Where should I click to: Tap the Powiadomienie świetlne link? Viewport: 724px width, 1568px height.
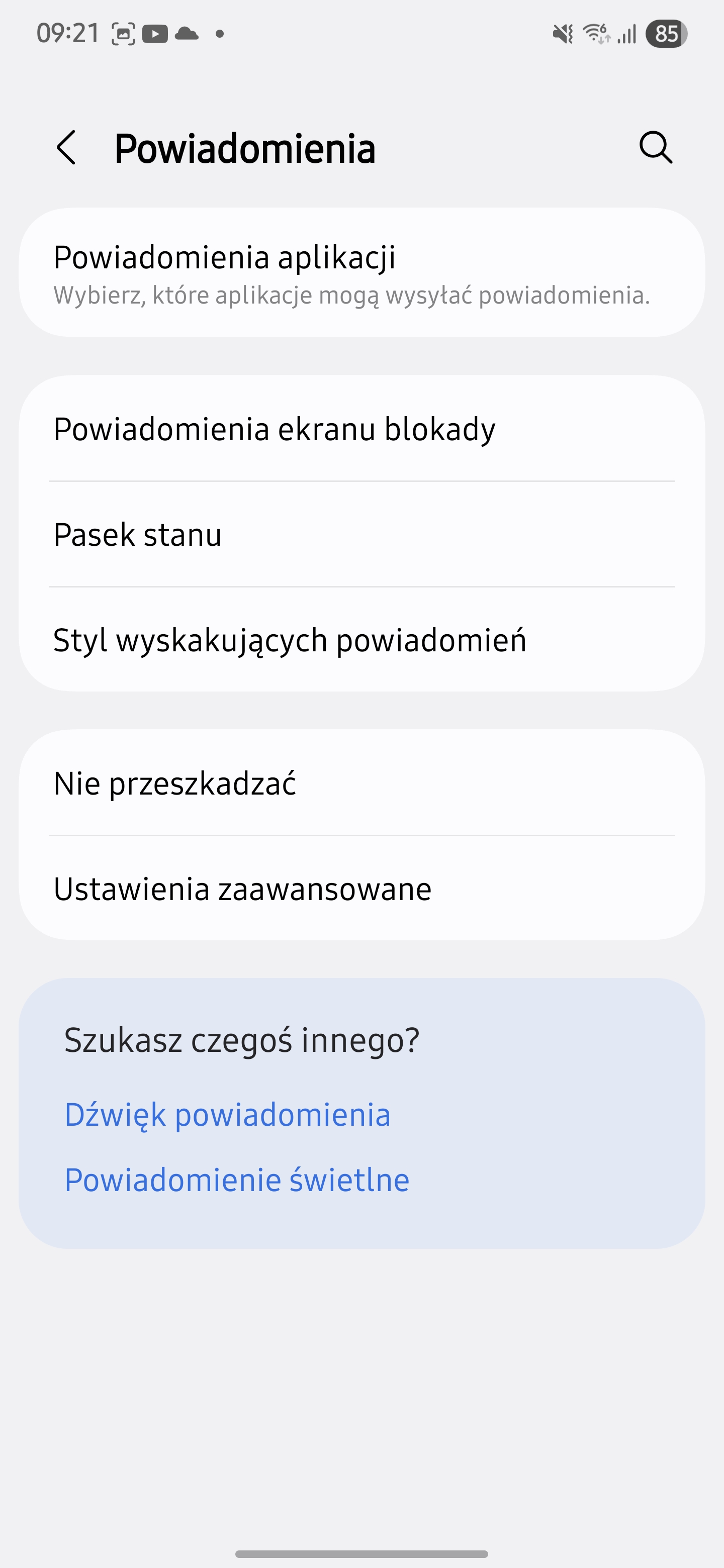pyautogui.click(x=237, y=1180)
